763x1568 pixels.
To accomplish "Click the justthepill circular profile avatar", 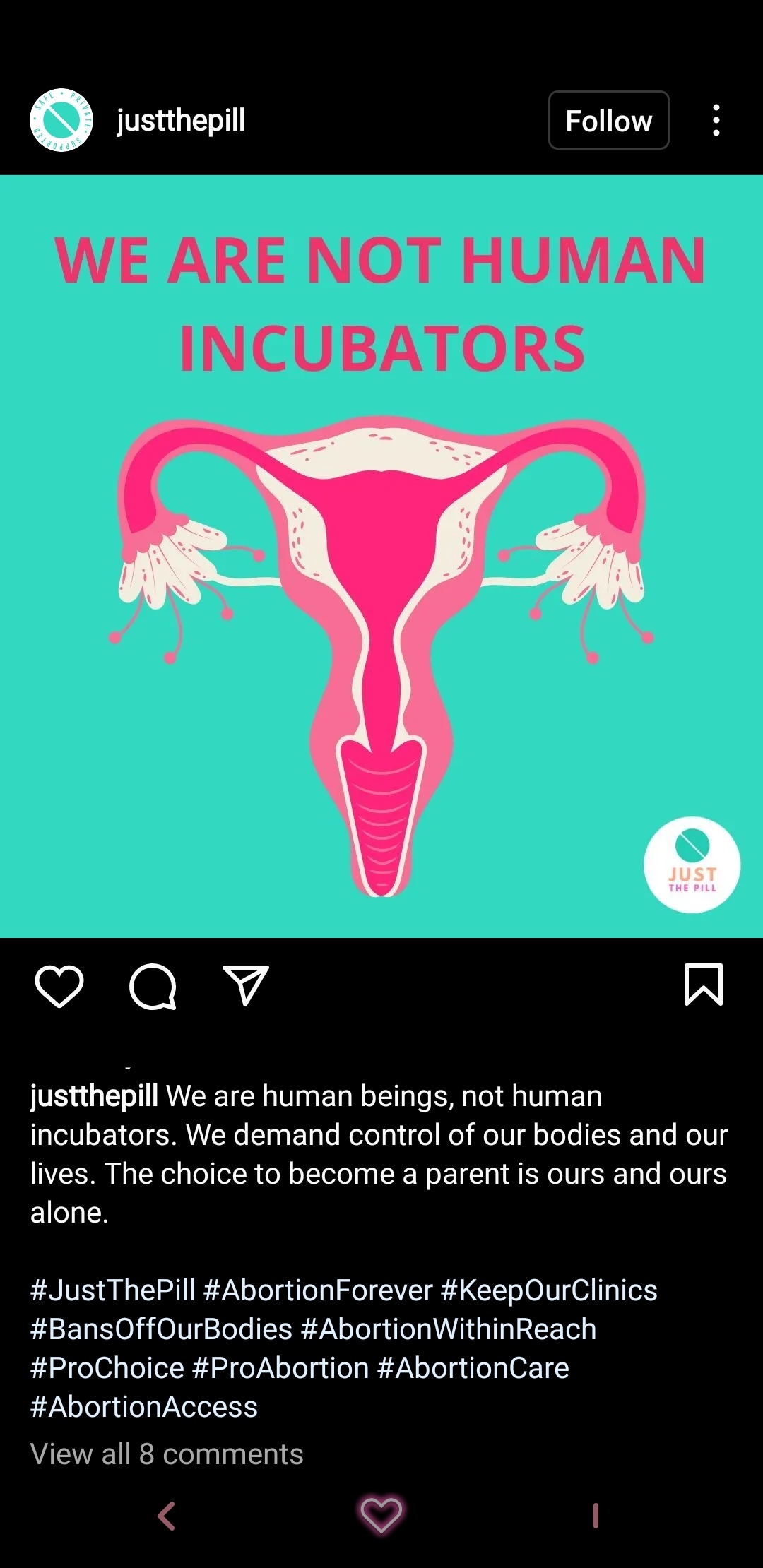I will pyautogui.click(x=61, y=120).
